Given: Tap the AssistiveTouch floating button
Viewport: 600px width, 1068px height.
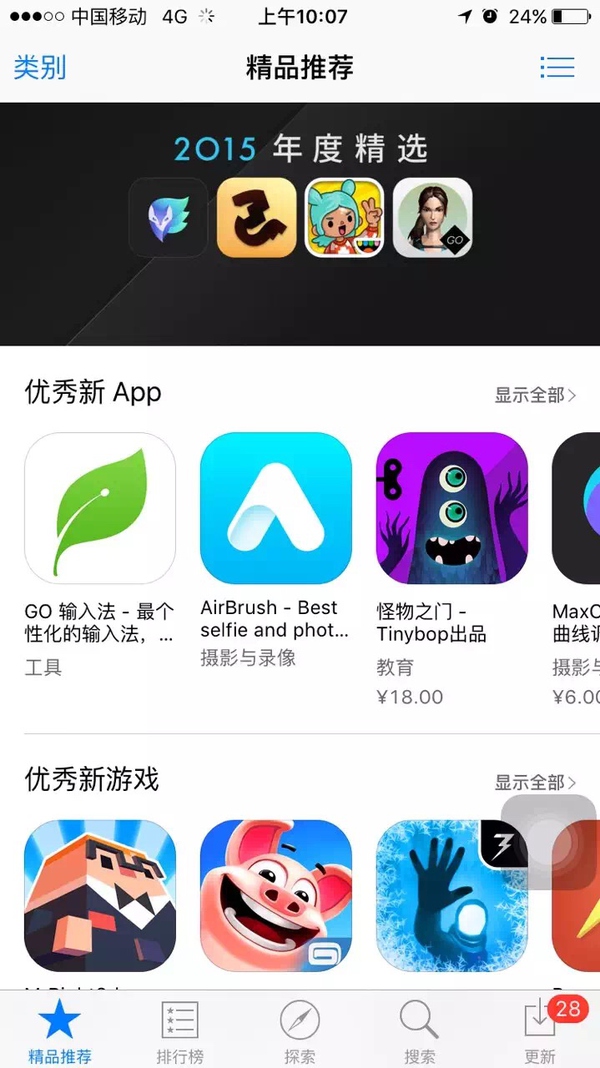Looking at the screenshot, I should click(547, 841).
